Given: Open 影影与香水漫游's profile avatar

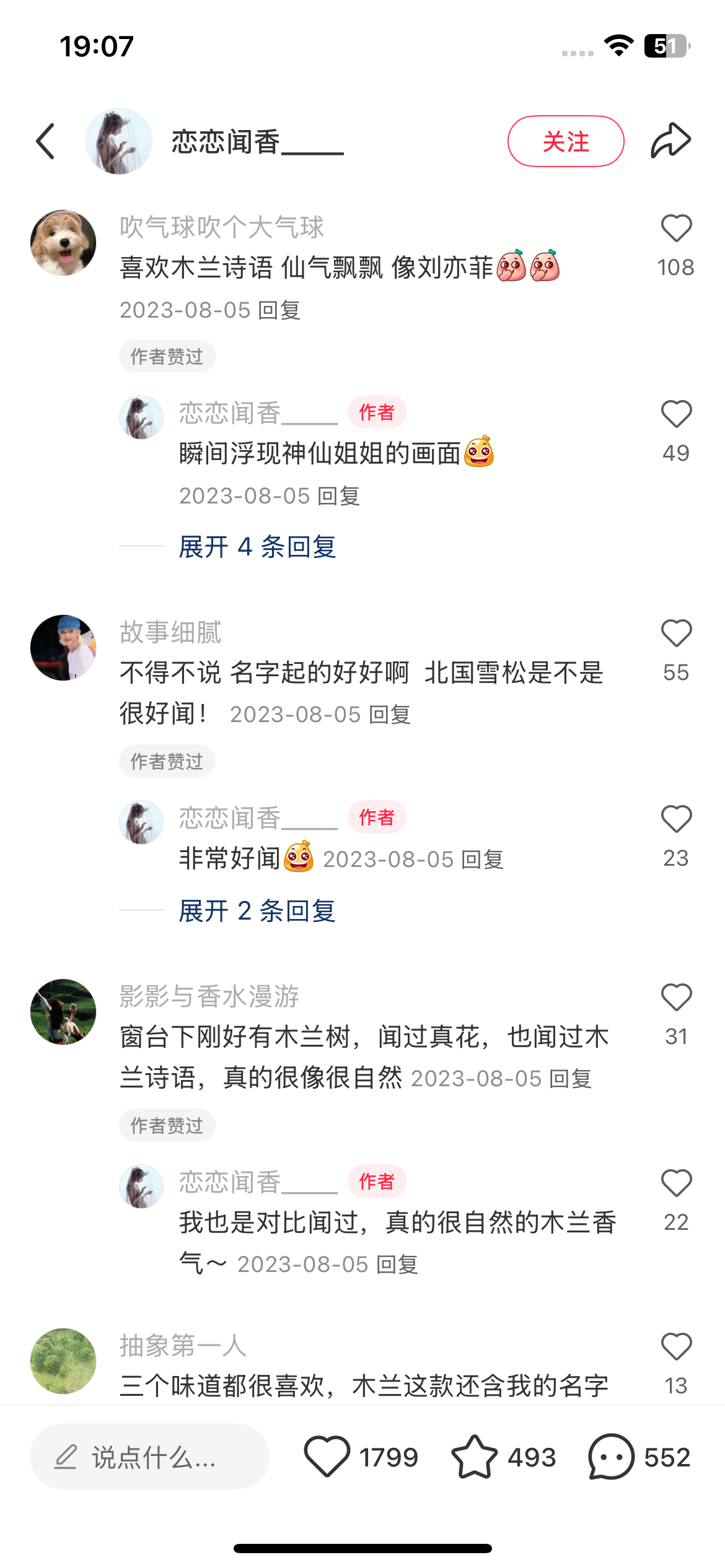Looking at the screenshot, I should coord(63,1012).
